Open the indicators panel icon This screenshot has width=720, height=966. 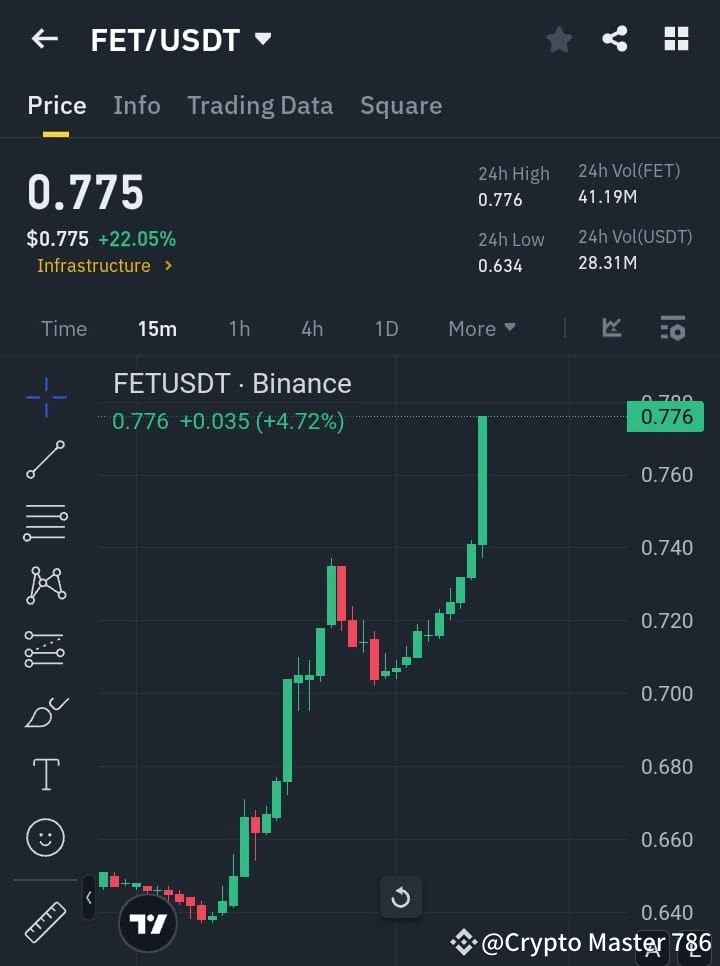[x=611, y=328]
